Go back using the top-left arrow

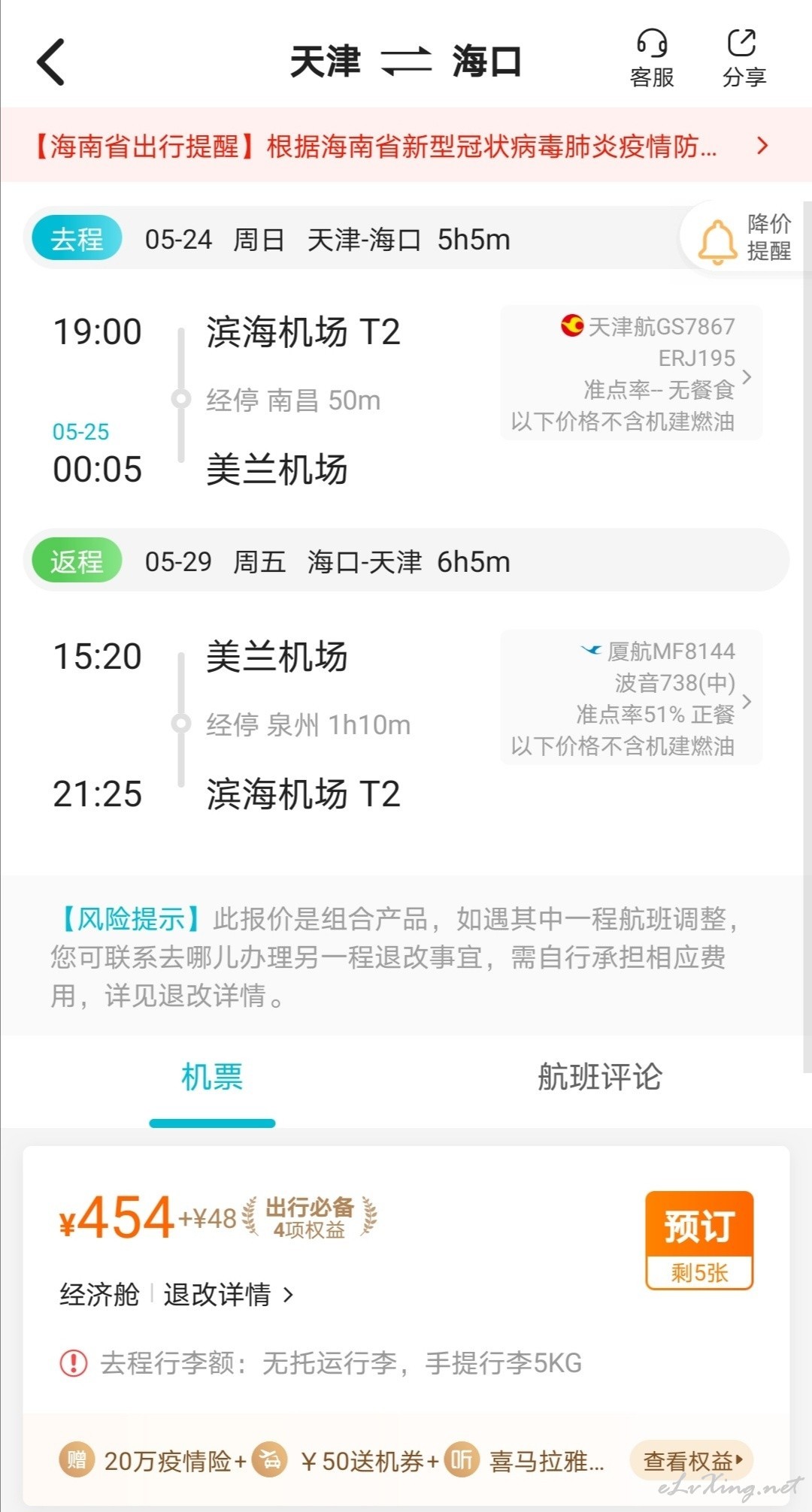coord(50,62)
